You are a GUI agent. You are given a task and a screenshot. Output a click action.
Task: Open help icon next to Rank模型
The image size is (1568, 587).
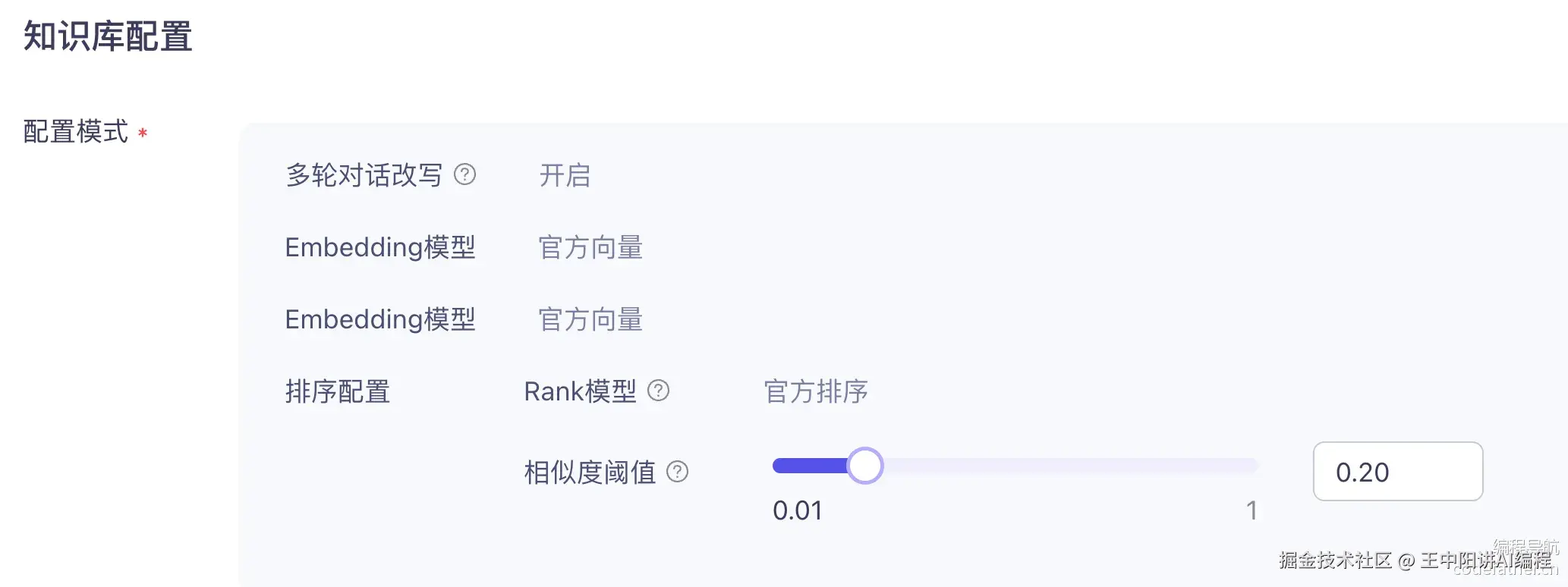pos(658,391)
